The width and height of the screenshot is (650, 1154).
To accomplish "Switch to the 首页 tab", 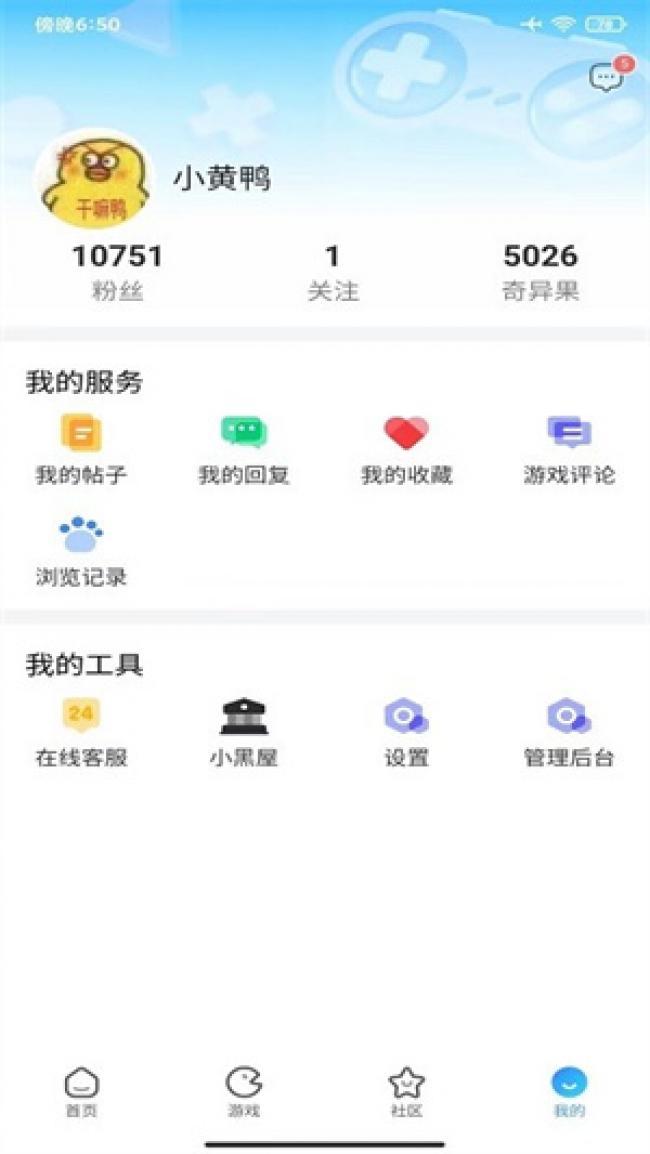I will click(x=81, y=1092).
